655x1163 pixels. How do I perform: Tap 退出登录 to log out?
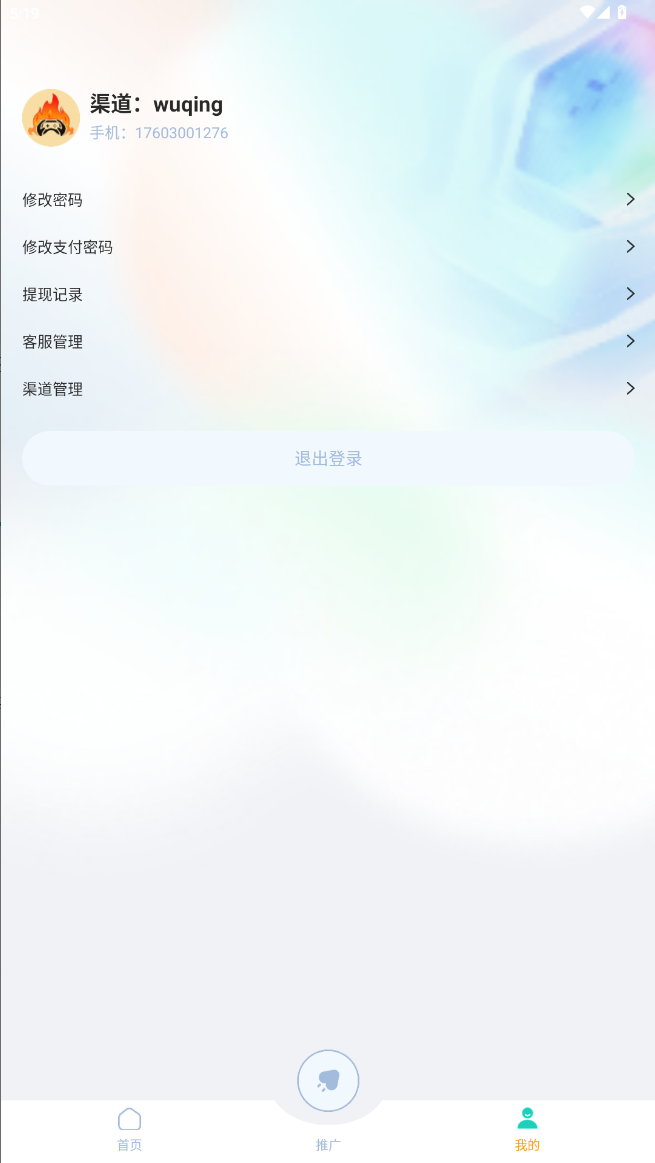point(328,459)
